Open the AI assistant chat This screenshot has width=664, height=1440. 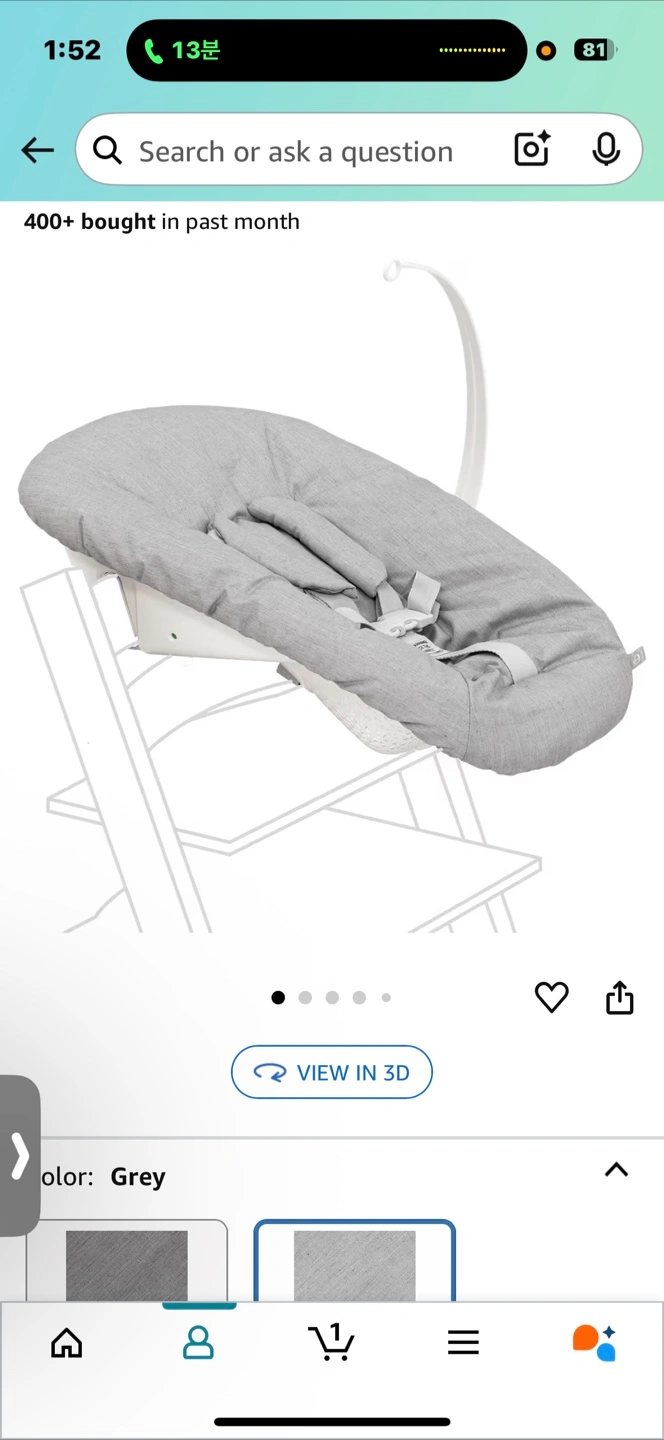coord(594,1343)
